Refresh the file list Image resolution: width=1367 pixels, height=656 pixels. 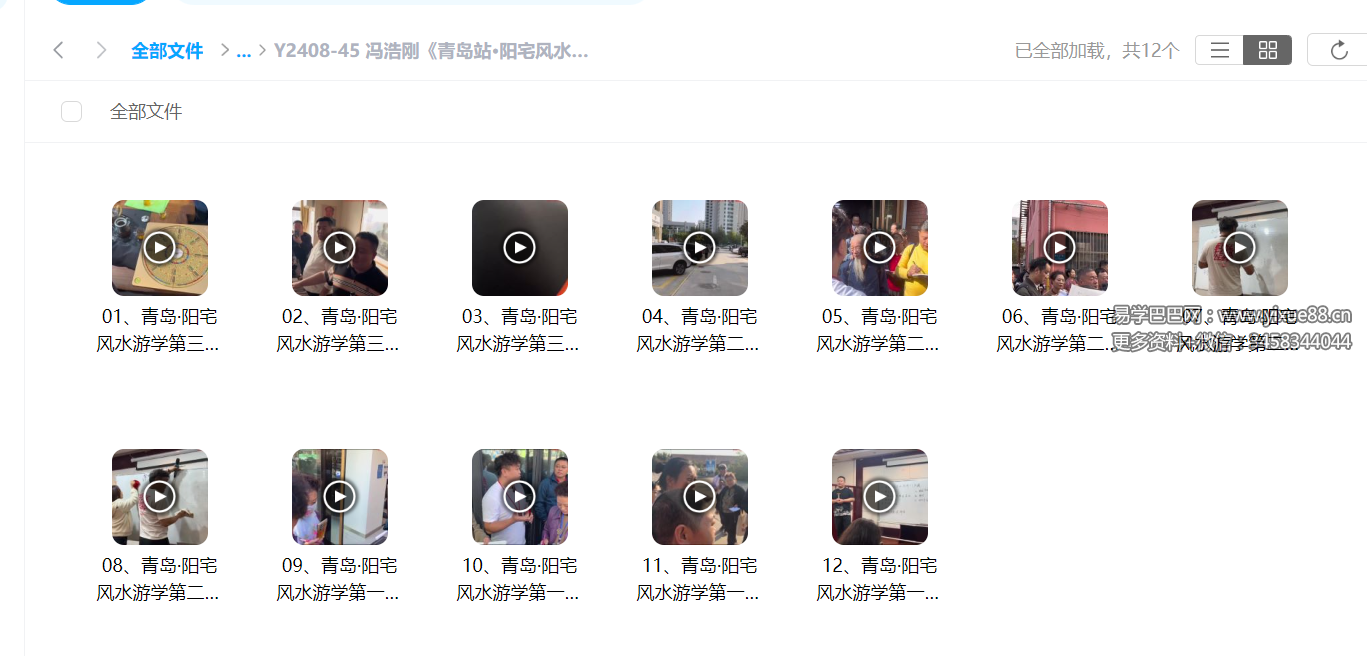pos(1339,50)
